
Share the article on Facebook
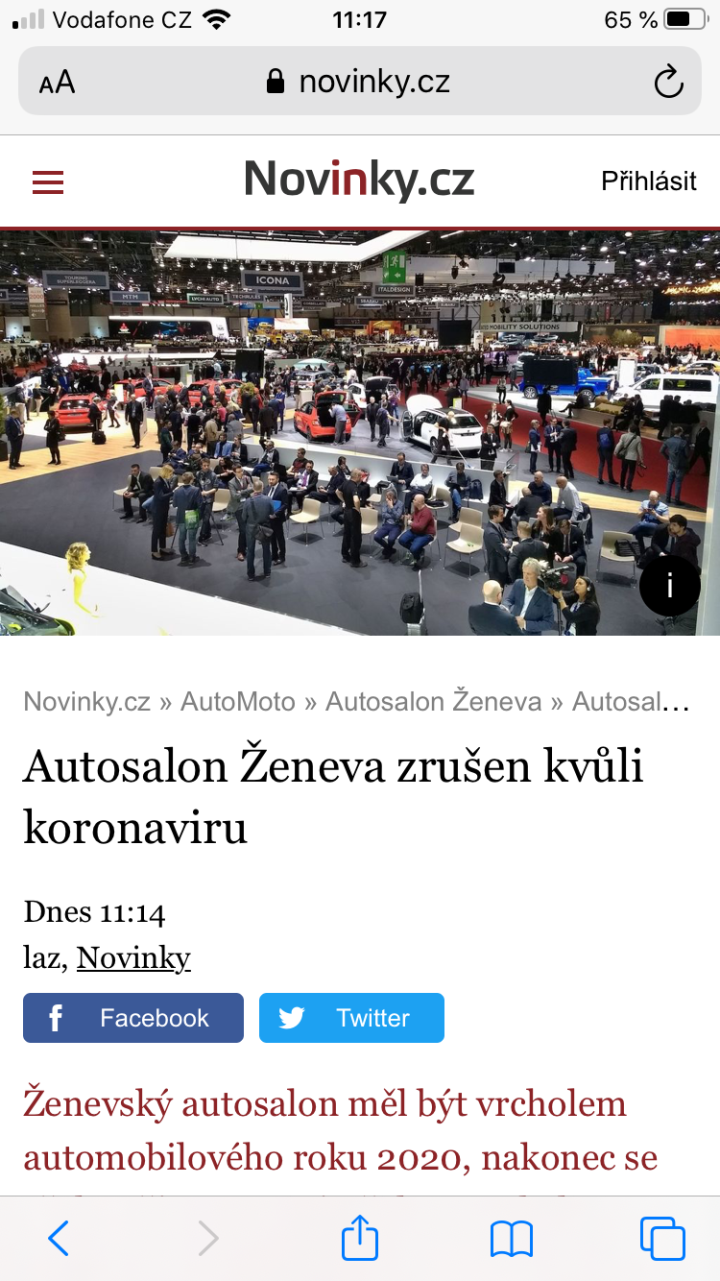point(133,1018)
